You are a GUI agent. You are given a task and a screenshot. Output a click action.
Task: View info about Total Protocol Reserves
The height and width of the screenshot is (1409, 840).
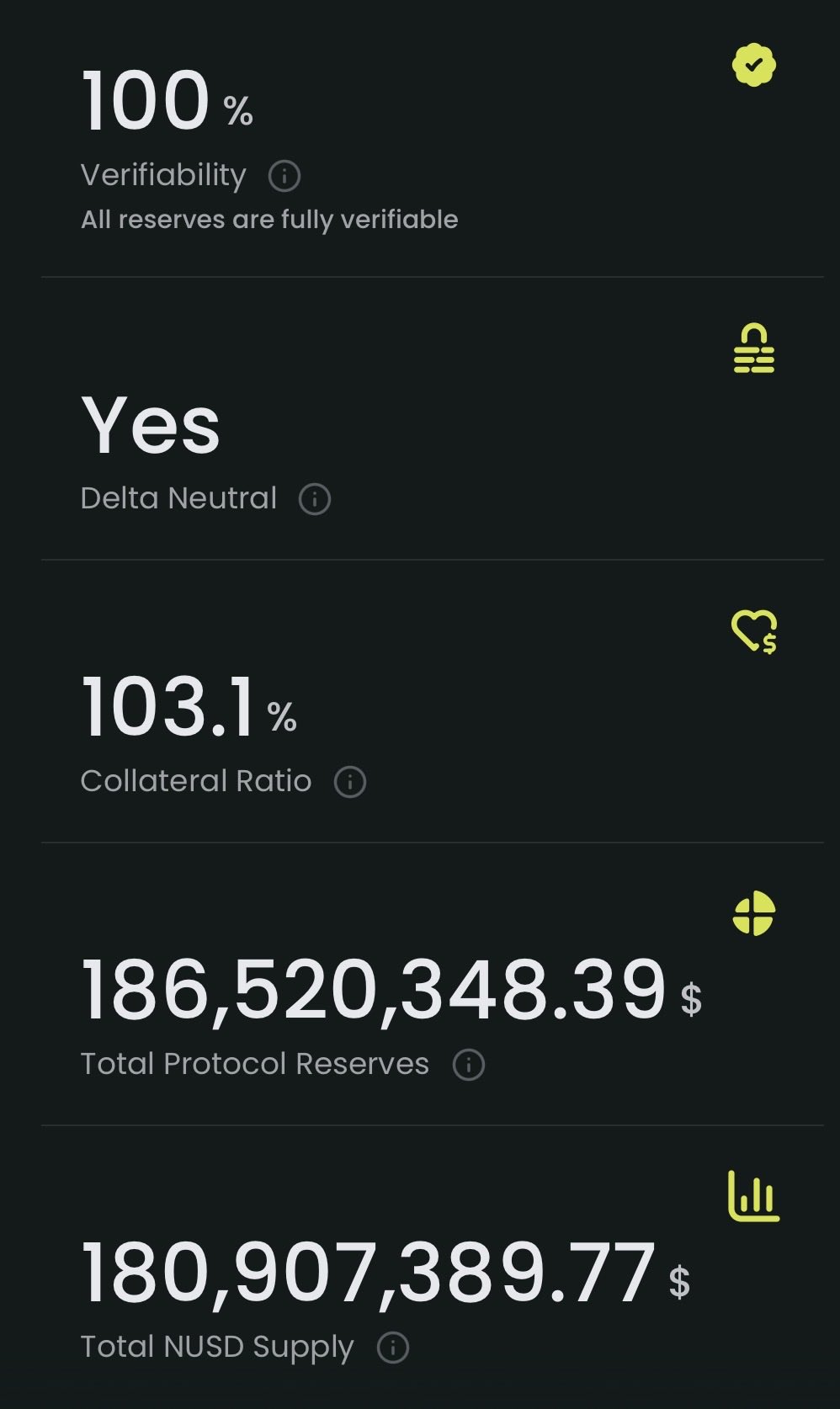coord(469,1065)
